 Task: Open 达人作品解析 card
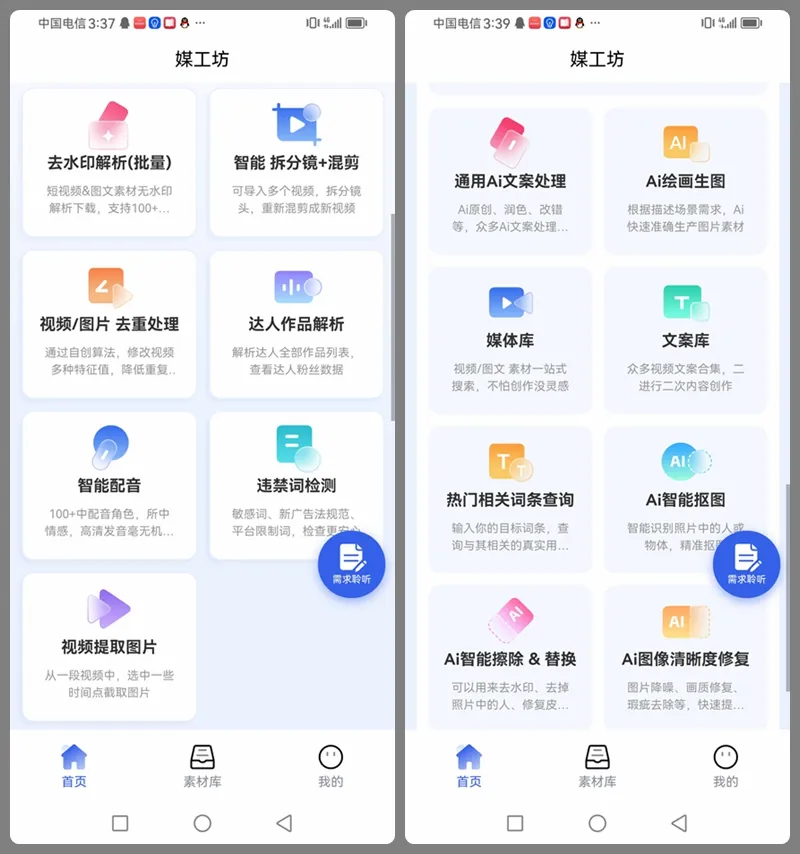point(296,323)
